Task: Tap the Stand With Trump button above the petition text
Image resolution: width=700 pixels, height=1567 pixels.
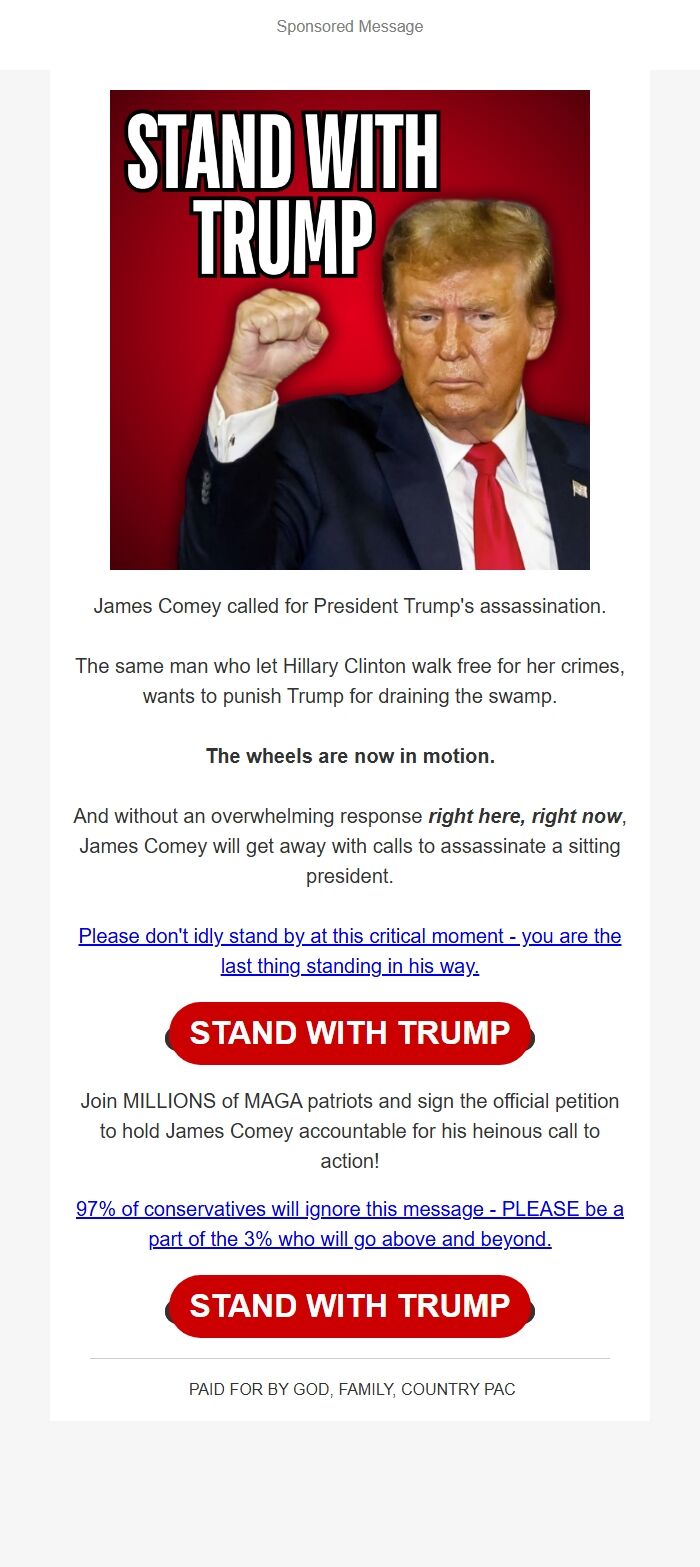Action: (349, 1033)
